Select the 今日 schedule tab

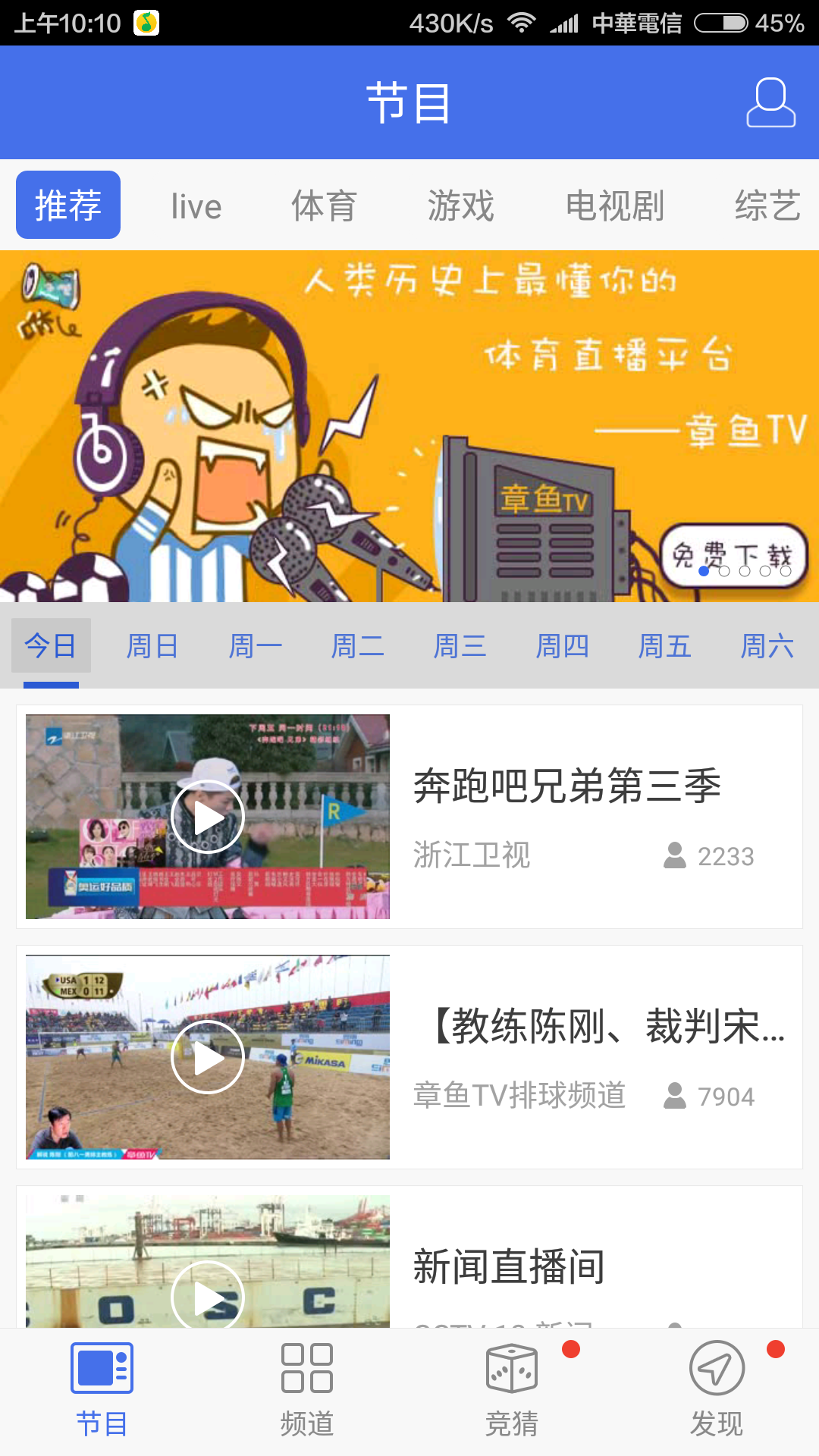(x=51, y=646)
